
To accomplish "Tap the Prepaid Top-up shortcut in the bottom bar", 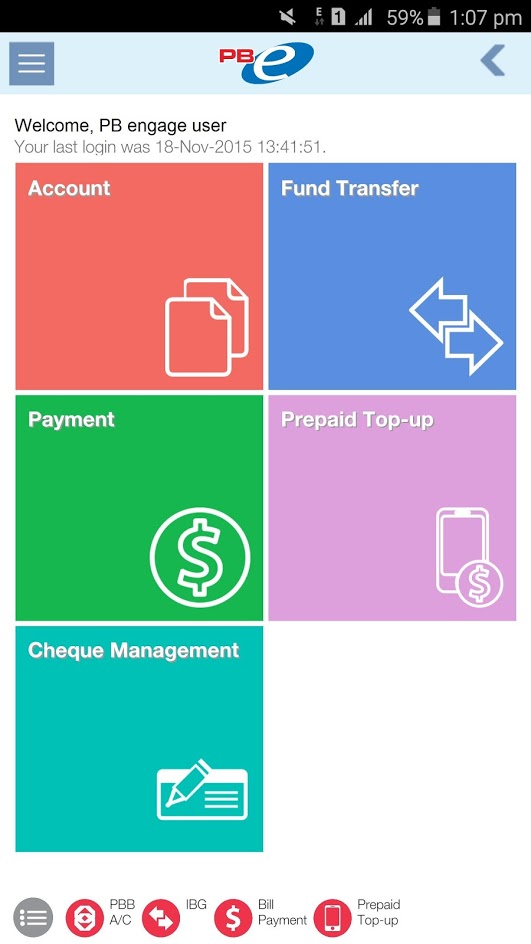I will point(357,918).
